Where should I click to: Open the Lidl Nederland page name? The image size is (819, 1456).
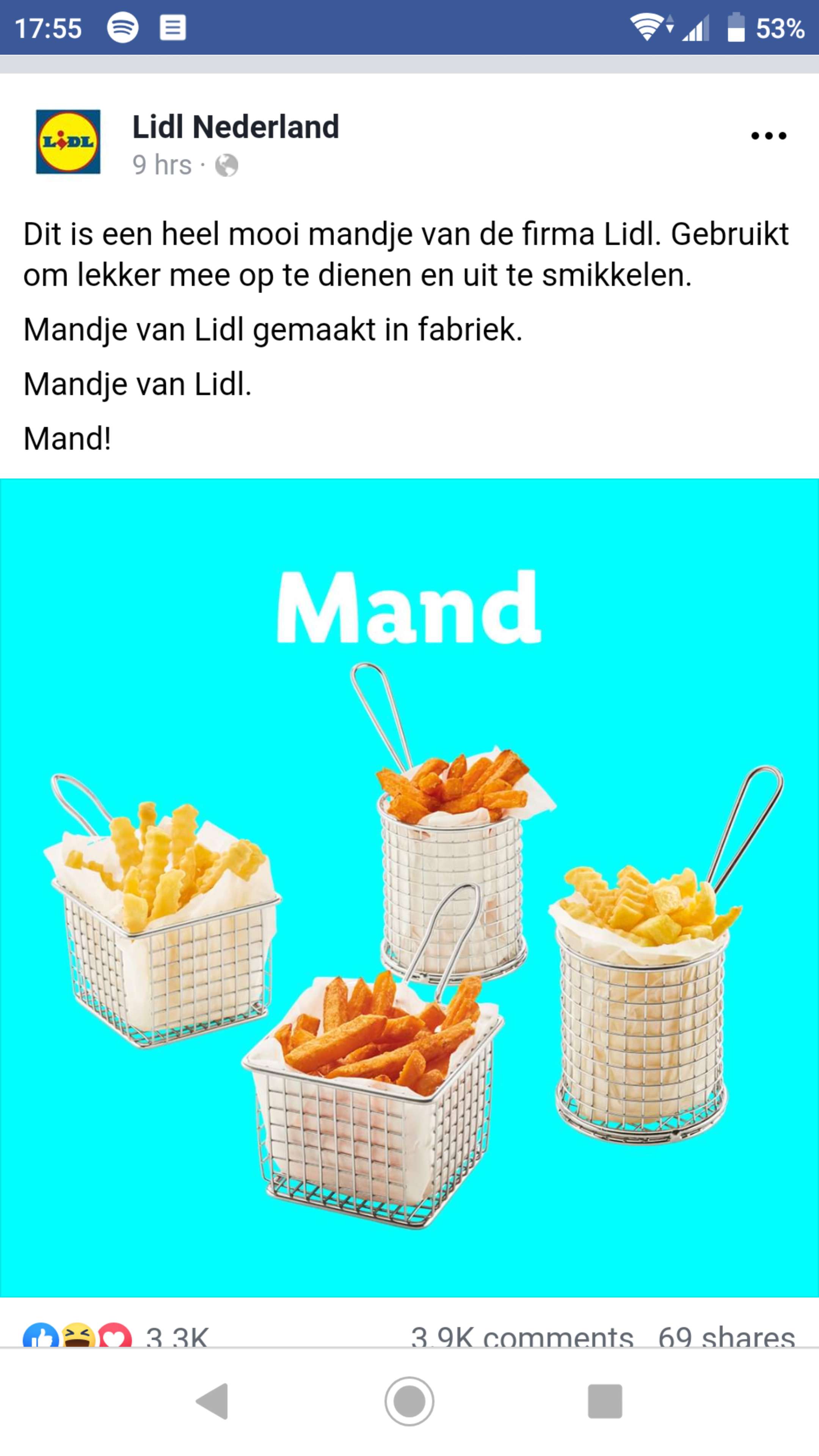coord(236,127)
